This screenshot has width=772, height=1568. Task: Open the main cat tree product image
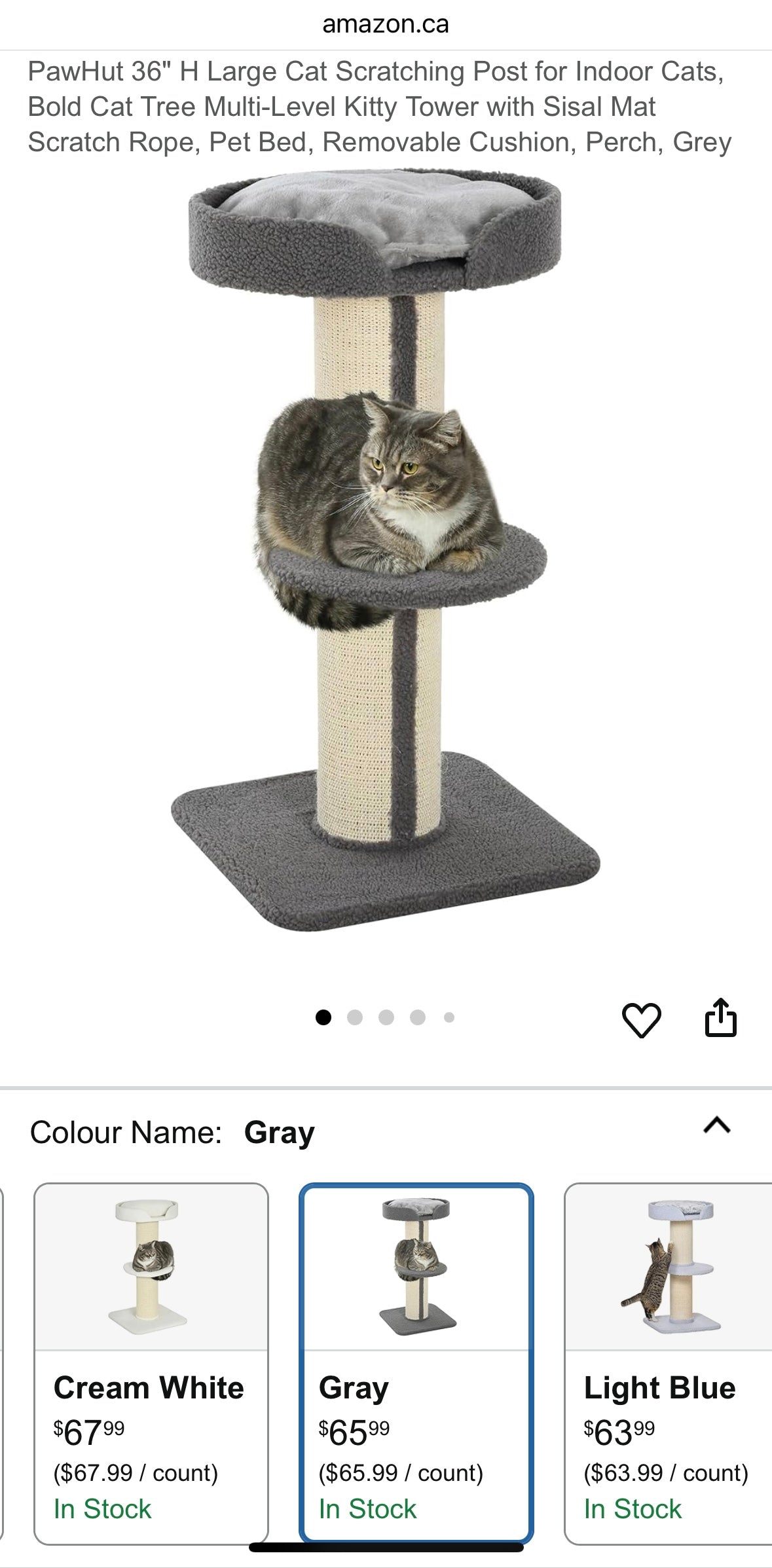pos(385,550)
